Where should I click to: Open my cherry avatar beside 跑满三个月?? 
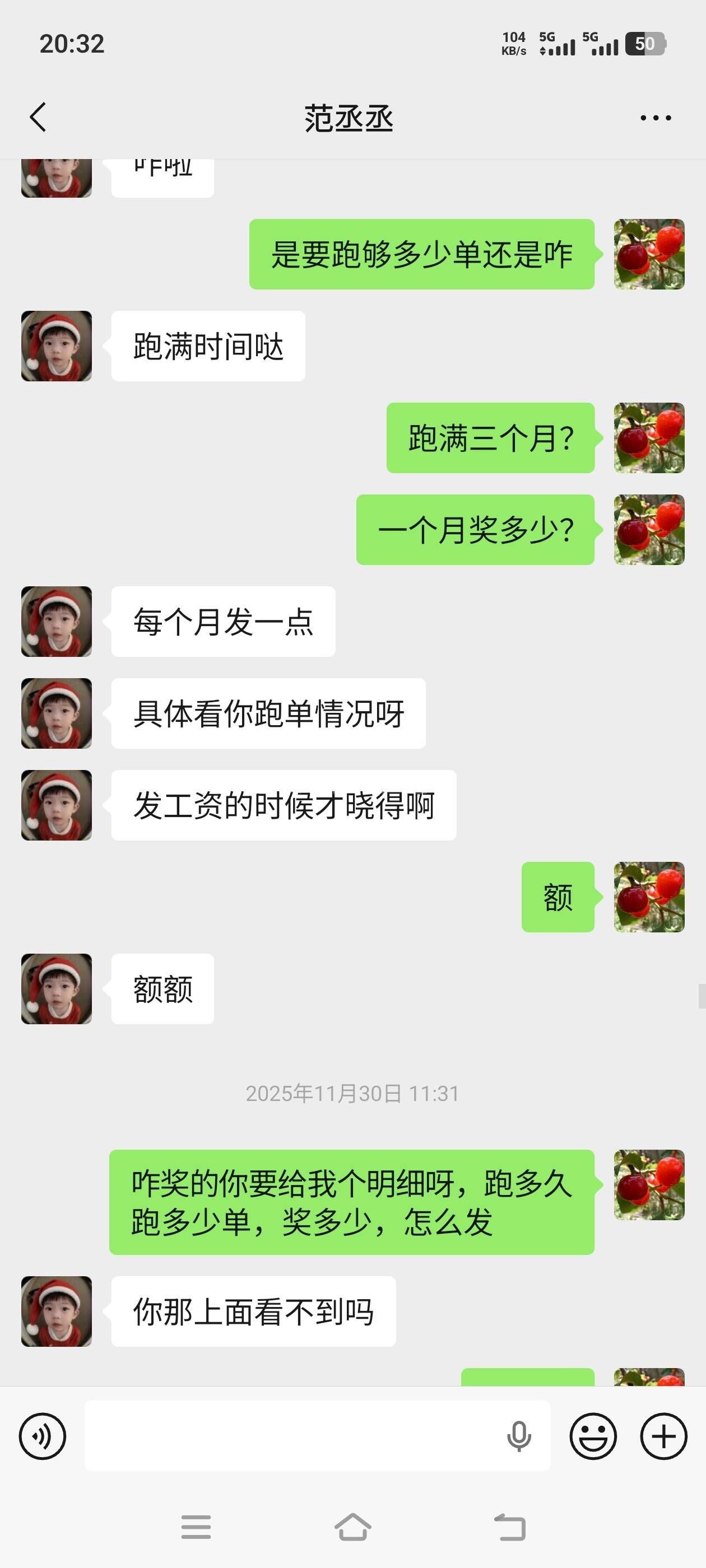(x=649, y=438)
